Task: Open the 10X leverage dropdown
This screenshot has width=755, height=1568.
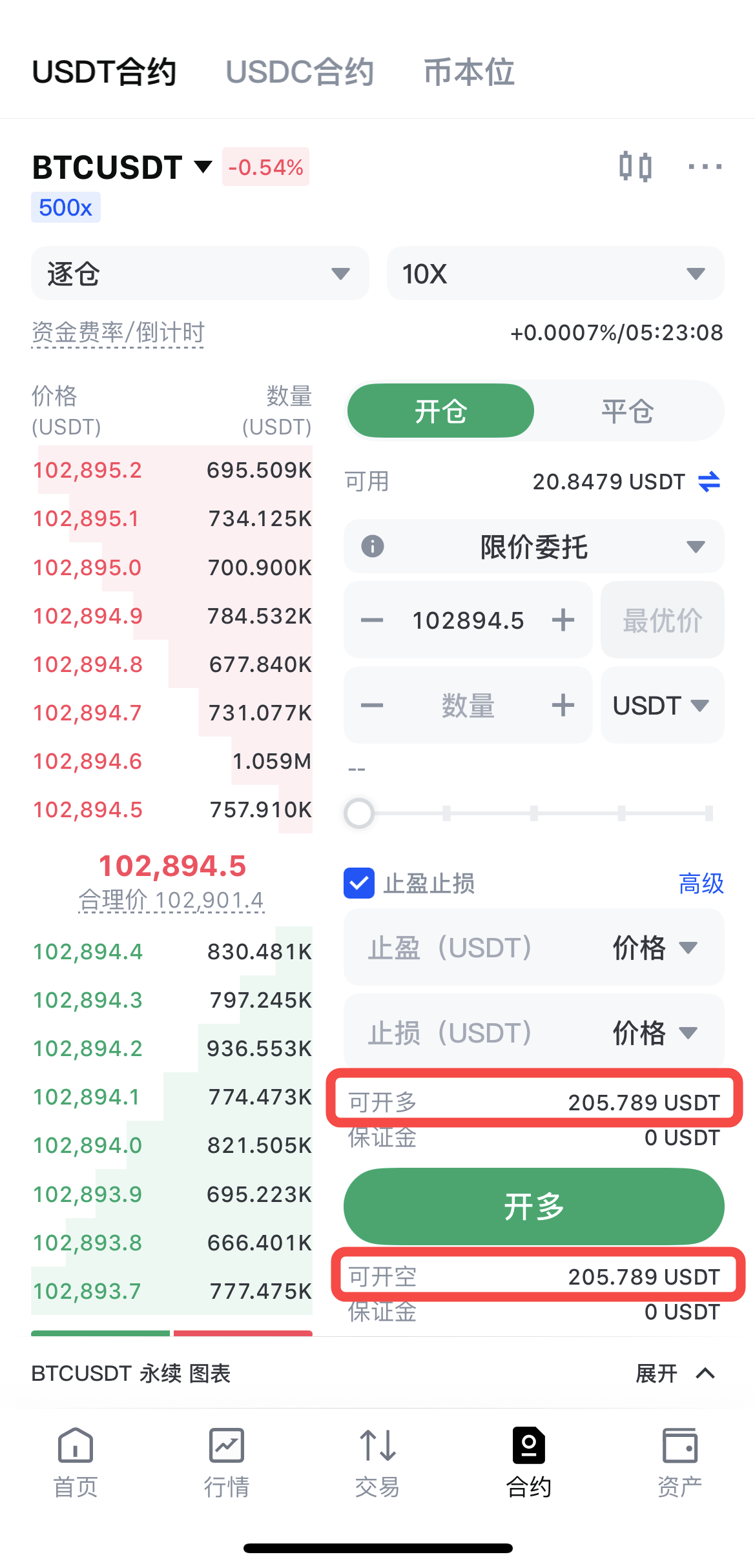Action: tap(555, 274)
